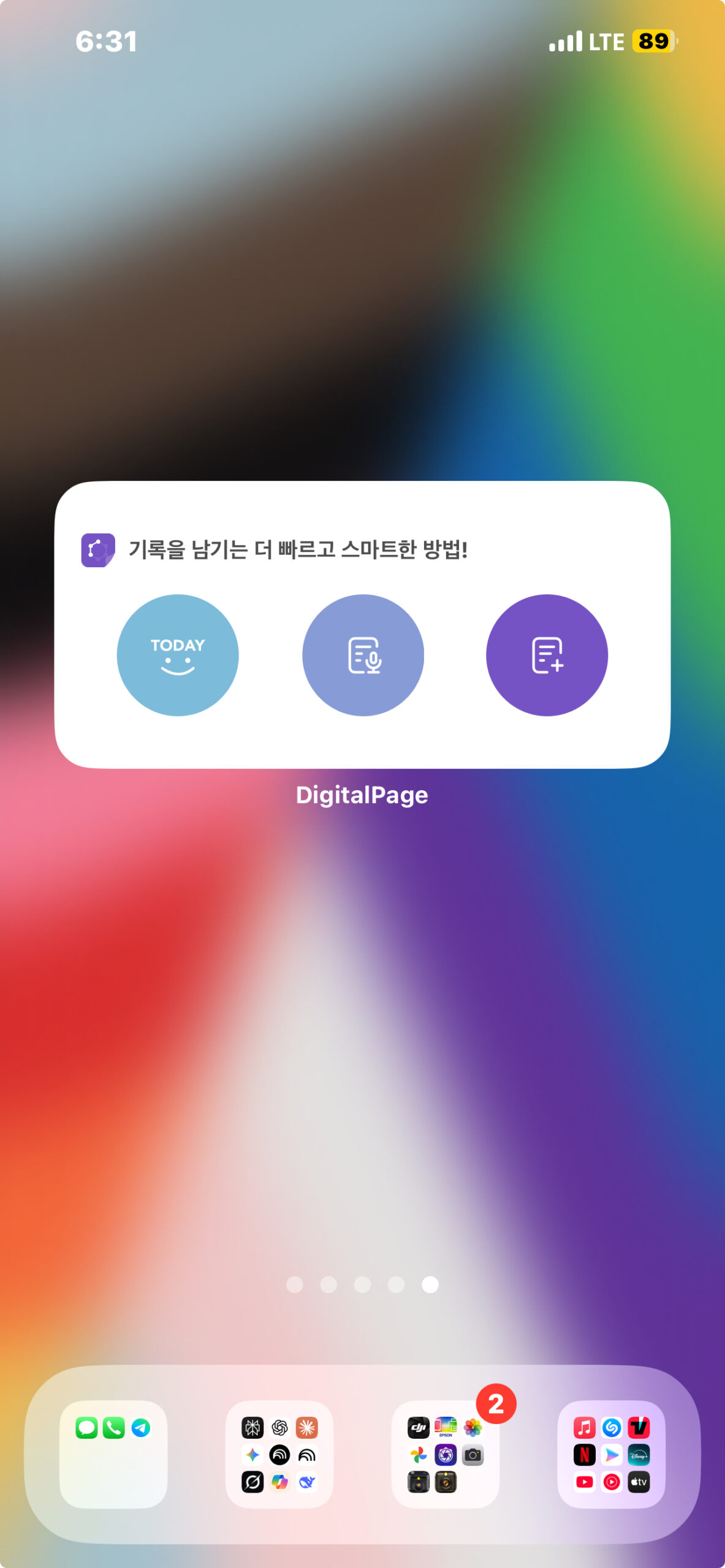Open the folder with ChatGPT and Copilot

point(279,1454)
